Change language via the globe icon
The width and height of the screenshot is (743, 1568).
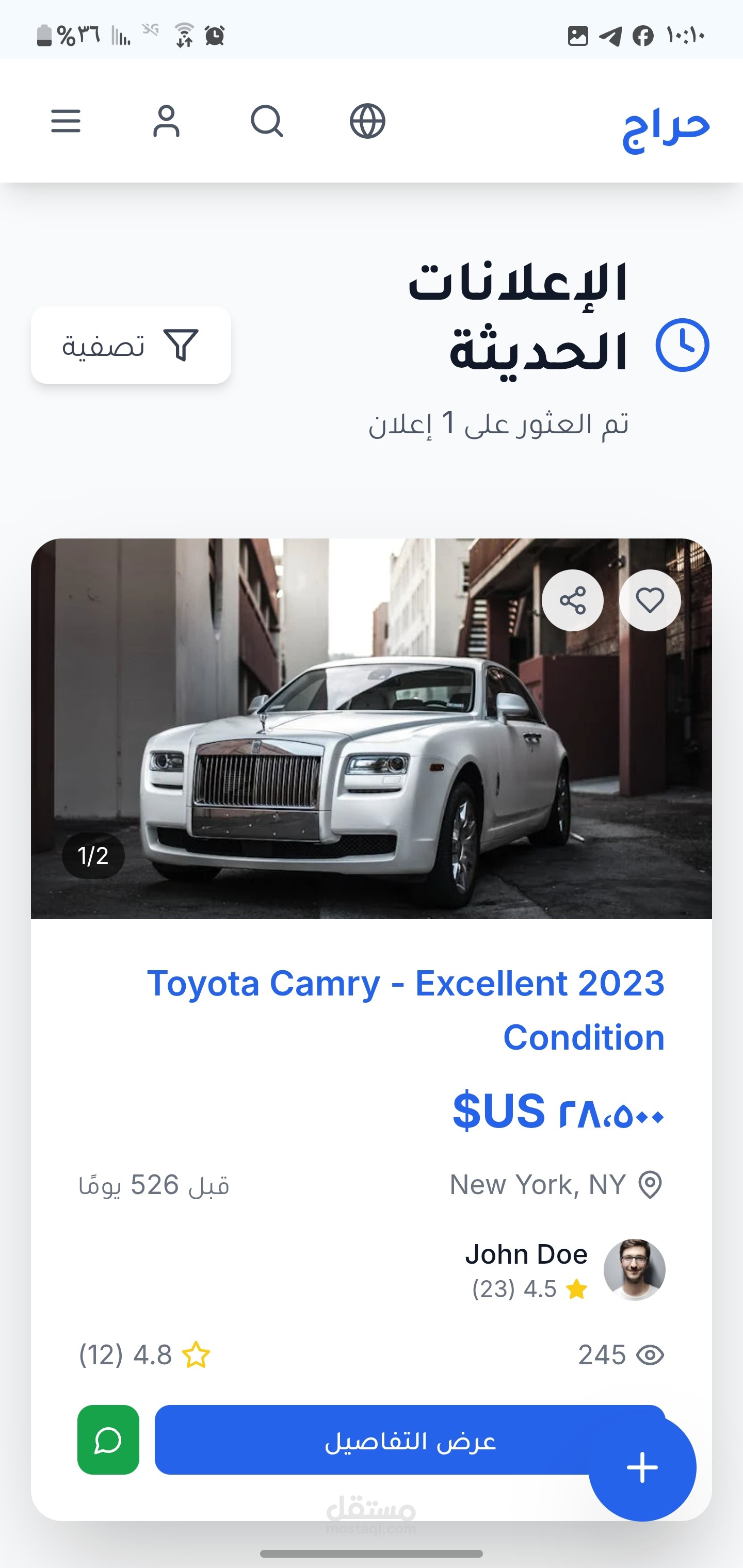(367, 121)
